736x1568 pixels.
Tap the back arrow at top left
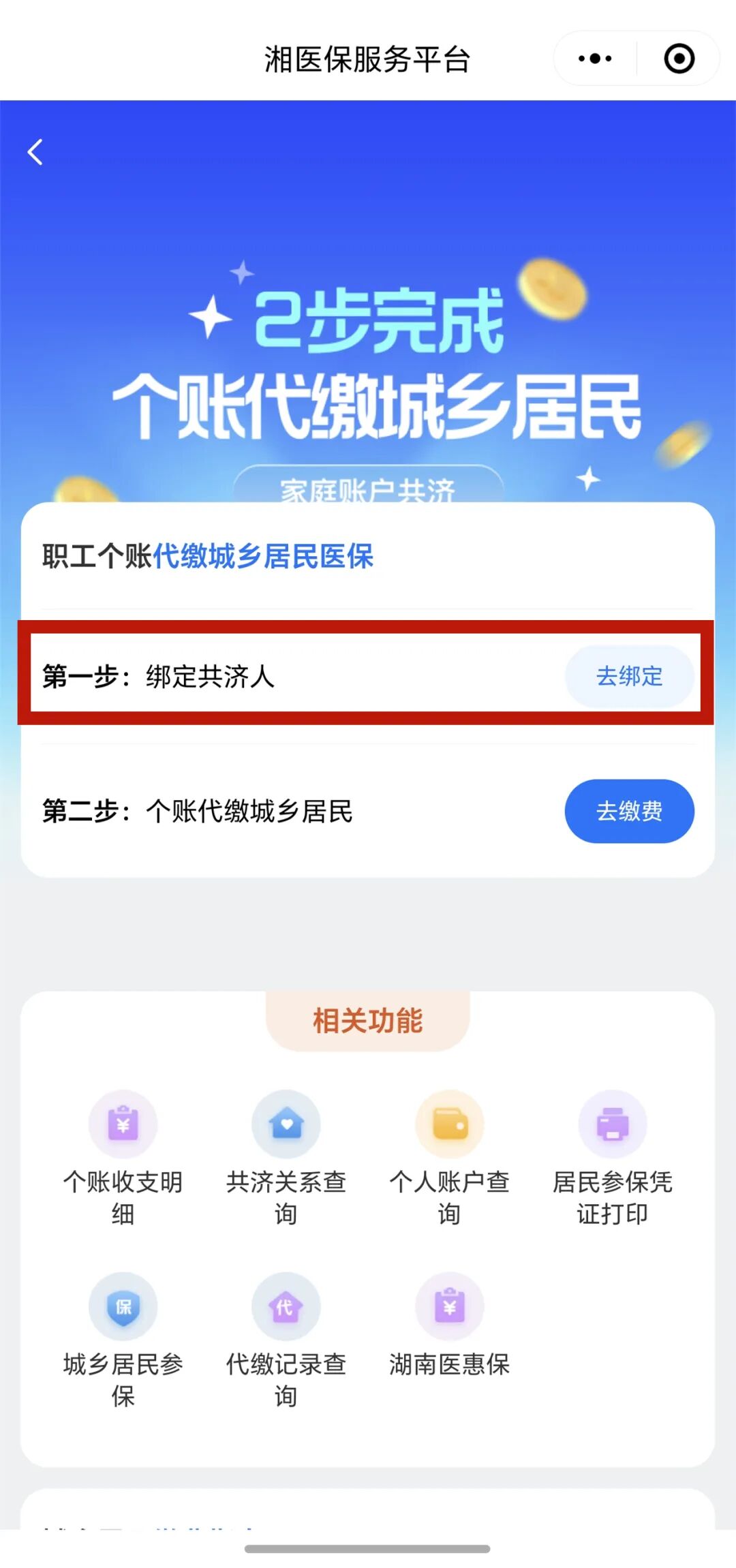35,153
